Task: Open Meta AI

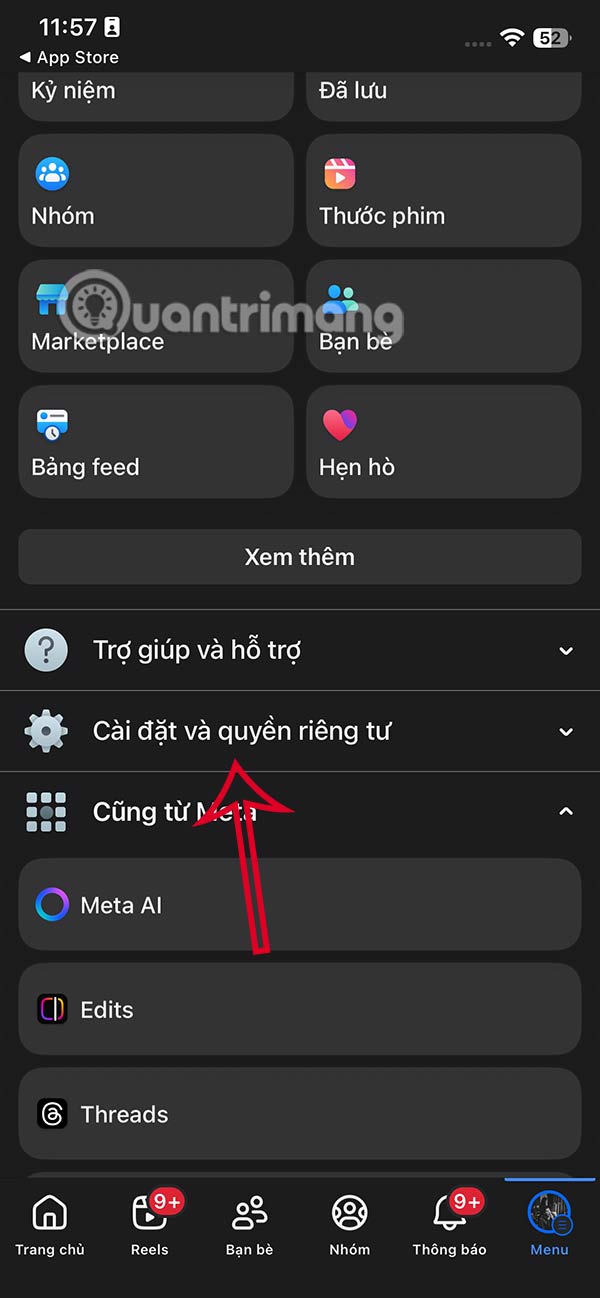Action: pos(299,905)
